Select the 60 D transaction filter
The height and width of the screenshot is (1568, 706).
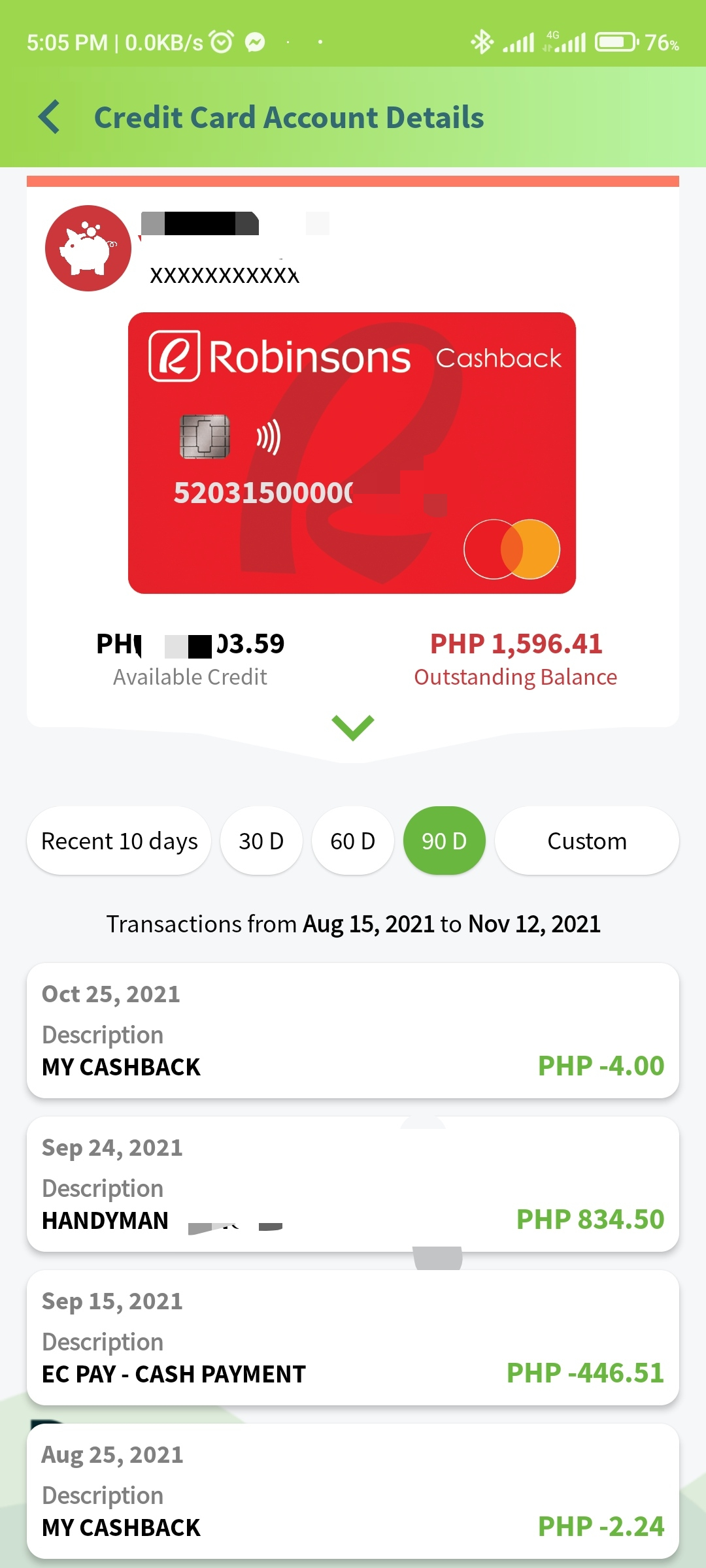tap(353, 841)
